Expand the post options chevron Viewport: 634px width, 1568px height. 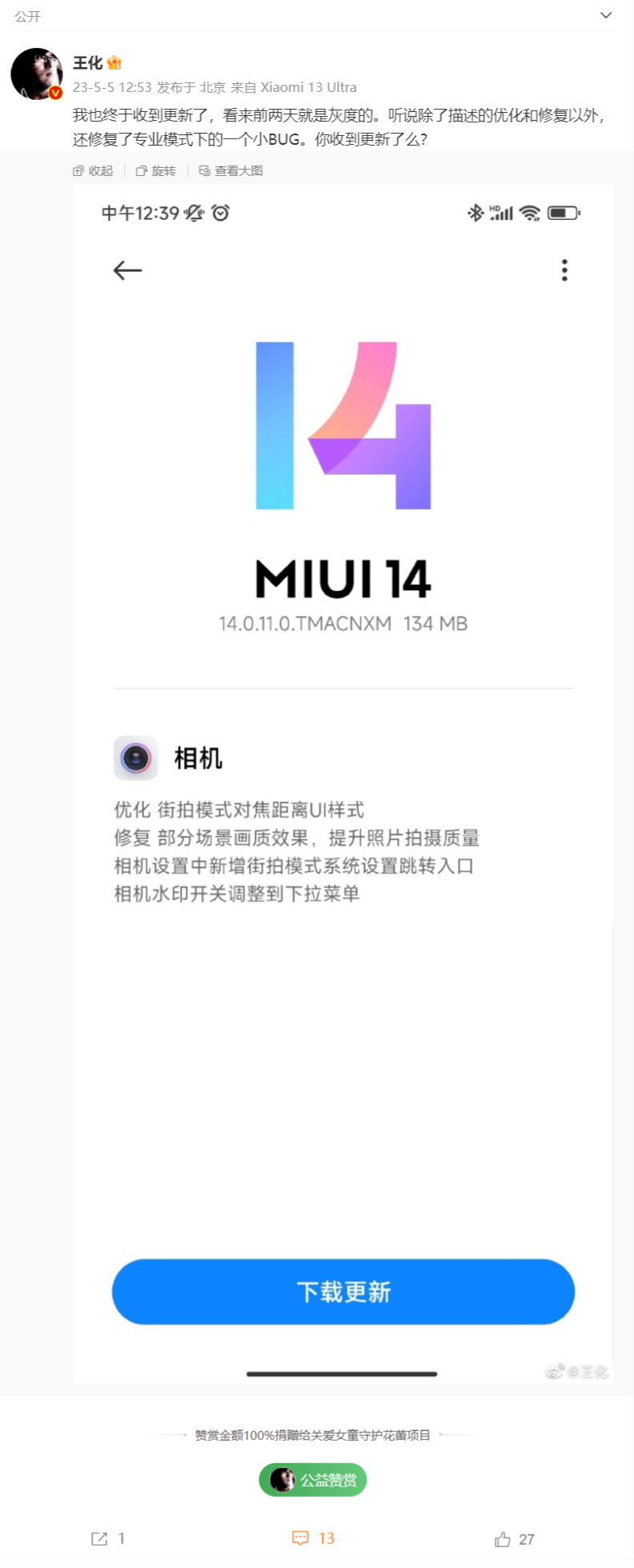coord(606,15)
